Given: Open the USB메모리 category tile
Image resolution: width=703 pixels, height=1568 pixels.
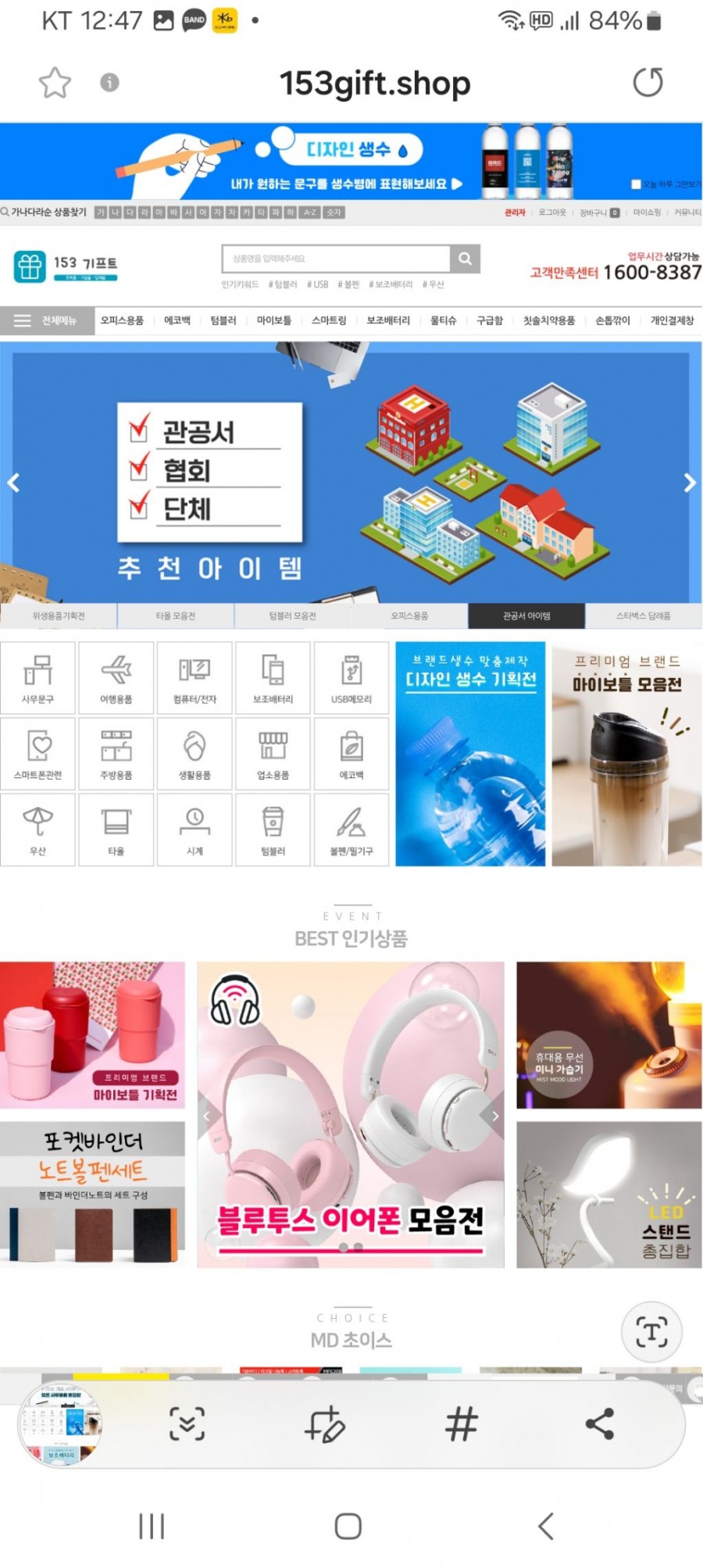Looking at the screenshot, I should (x=351, y=678).
